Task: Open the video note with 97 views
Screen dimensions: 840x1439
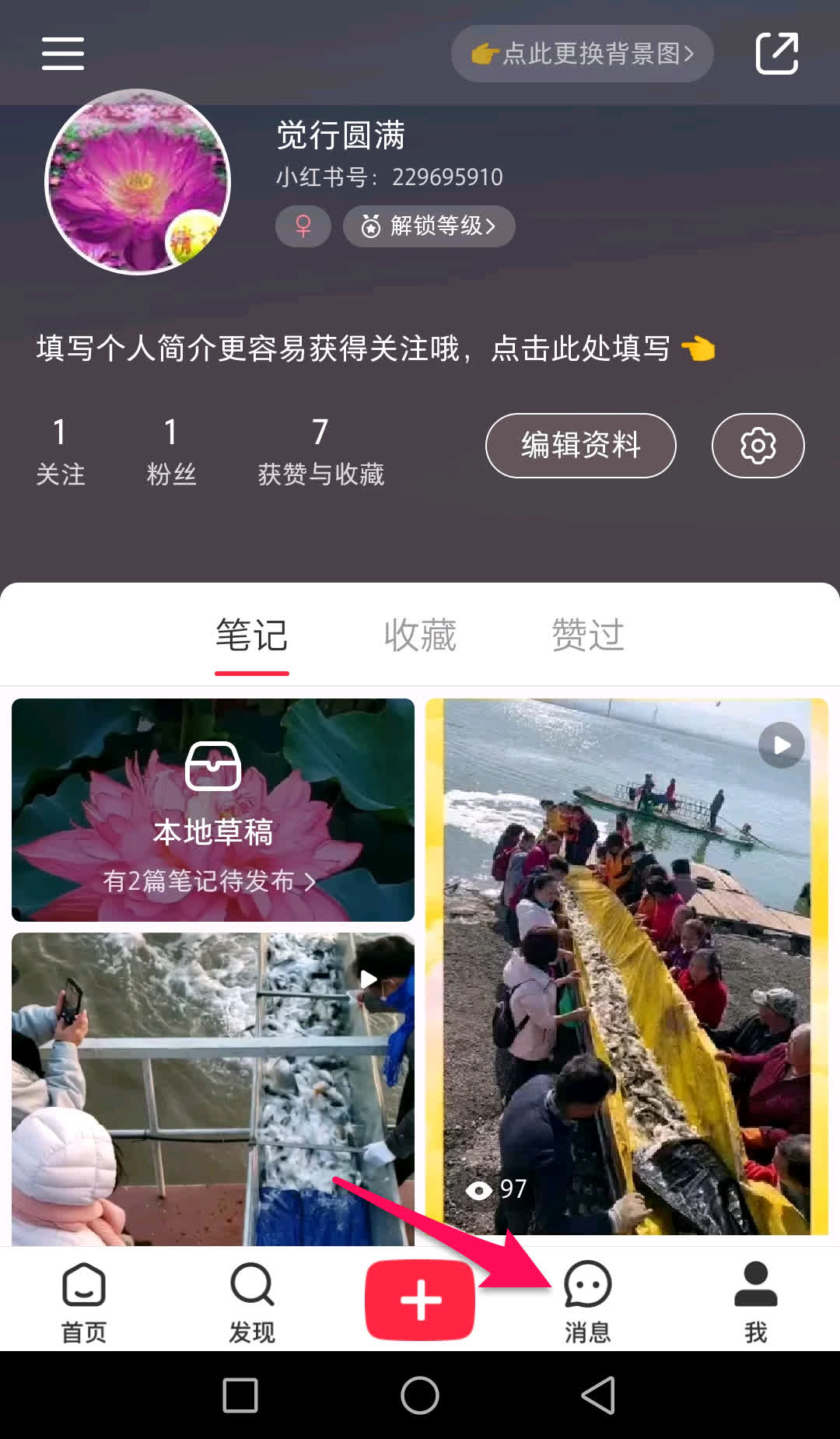Action: tap(626, 966)
